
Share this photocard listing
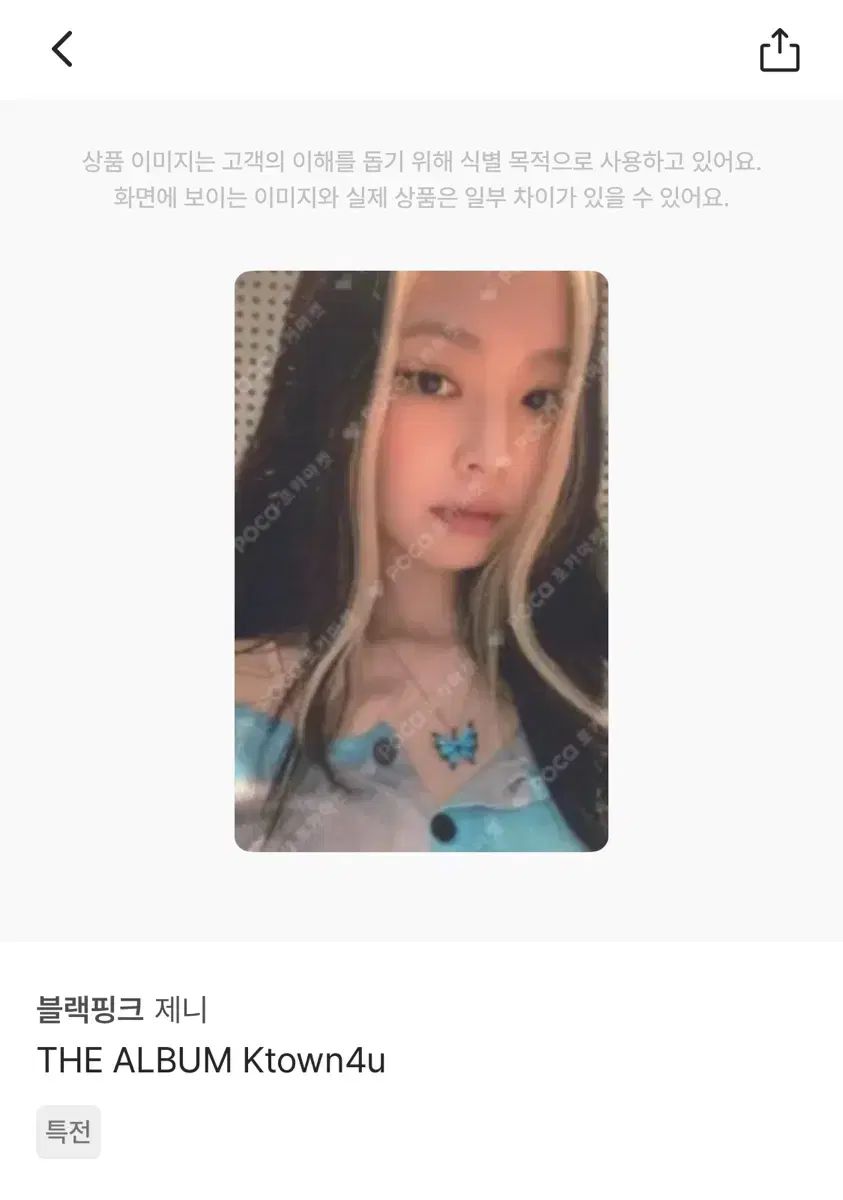779,50
